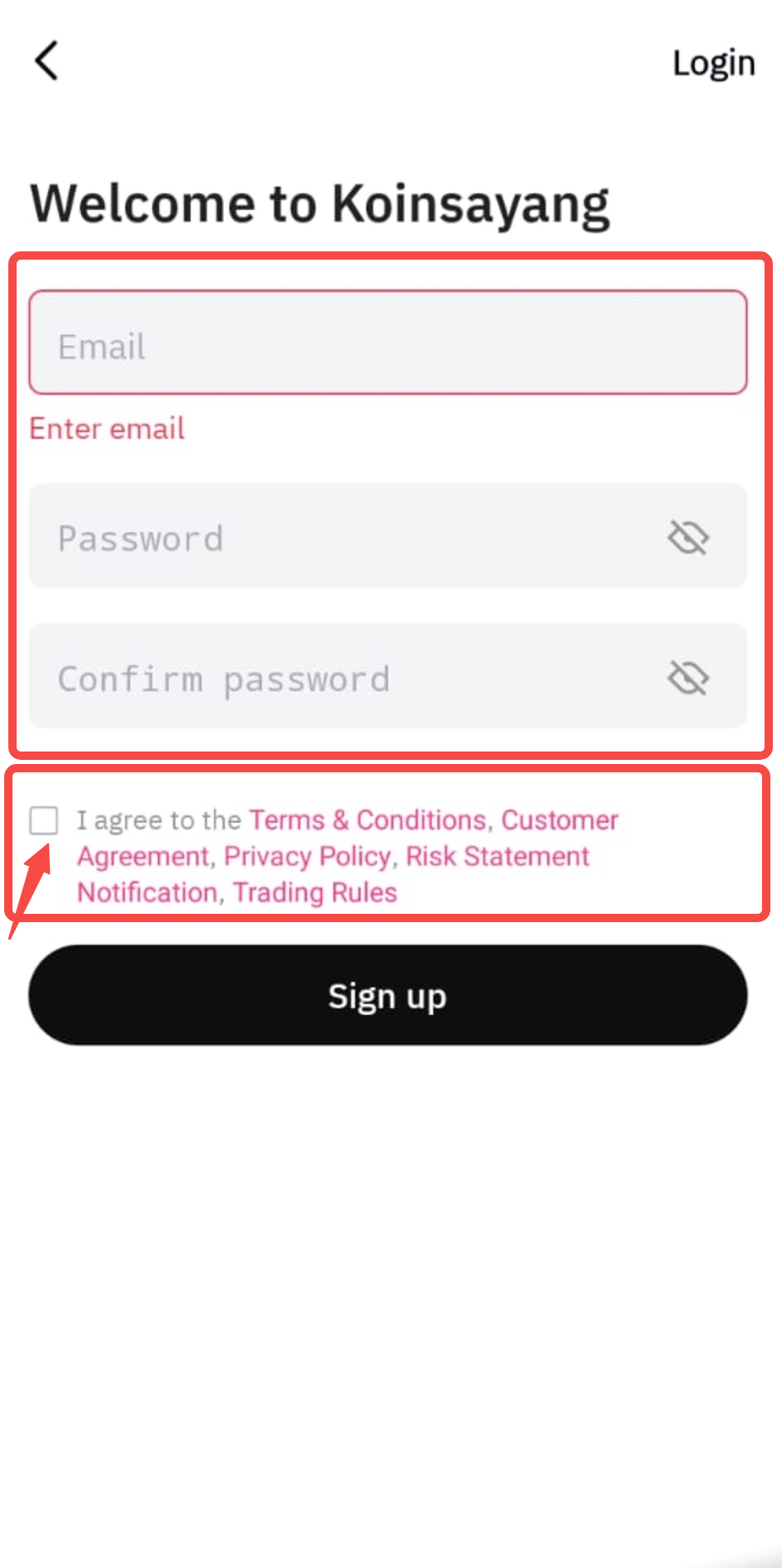The image size is (782, 1568).
Task: Read the Privacy Policy link
Action: [307, 856]
